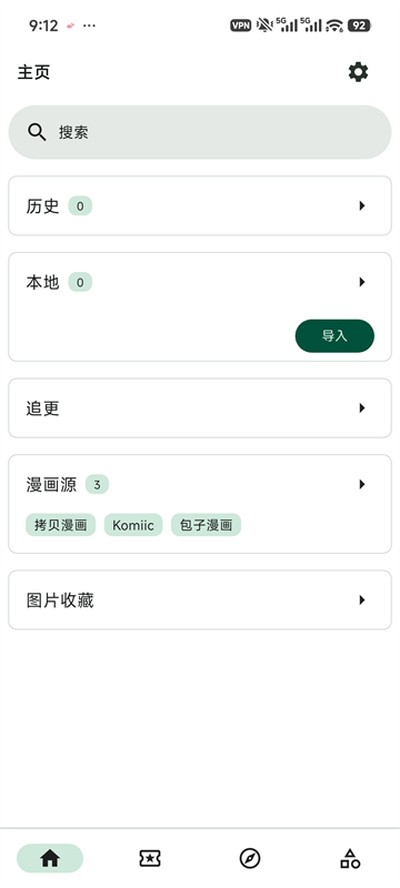The image size is (400, 888).
Task: Switch to the categories shapes tab
Action: click(350, 859)
